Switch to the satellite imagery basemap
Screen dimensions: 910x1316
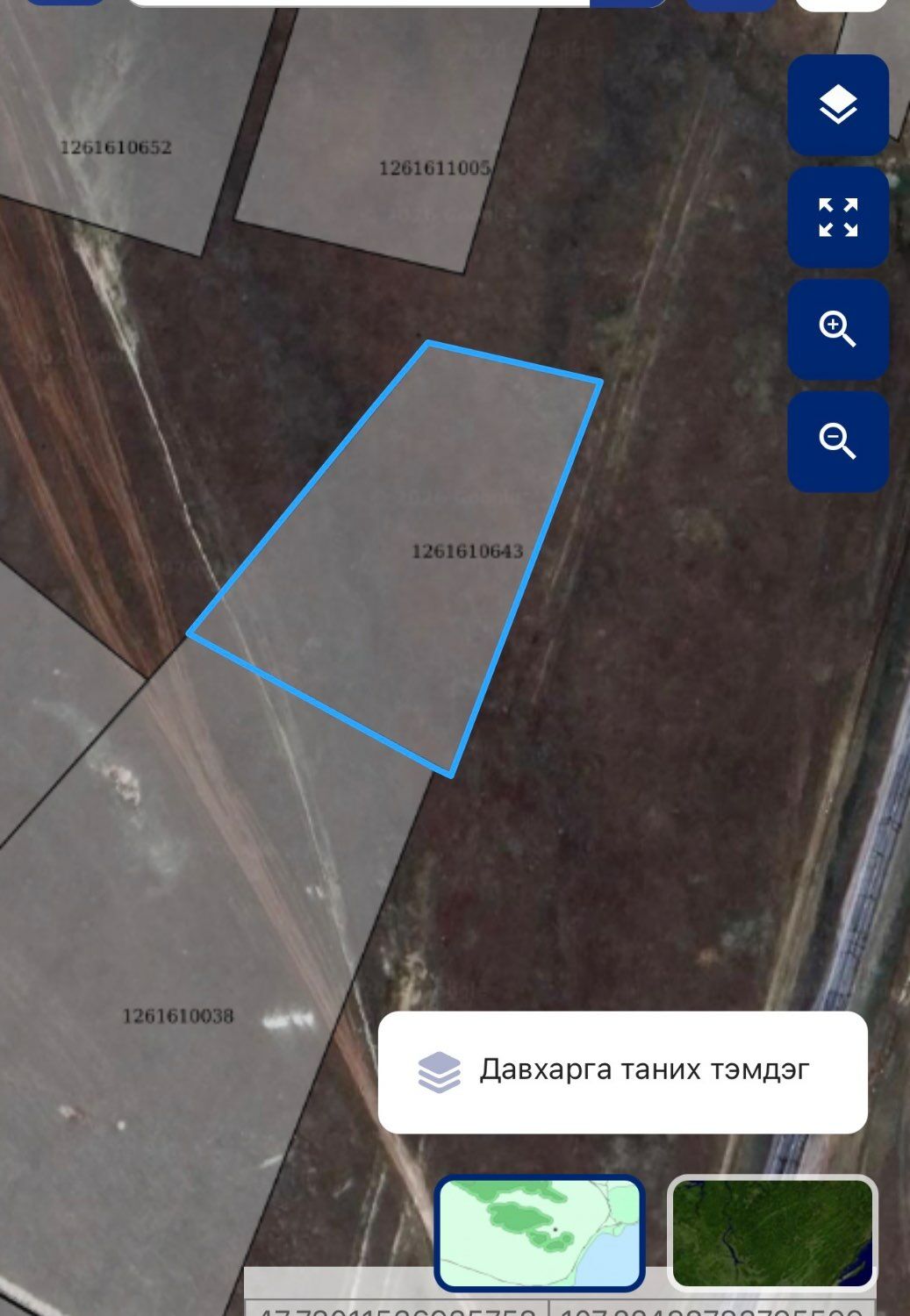[x=772, y=1233]
